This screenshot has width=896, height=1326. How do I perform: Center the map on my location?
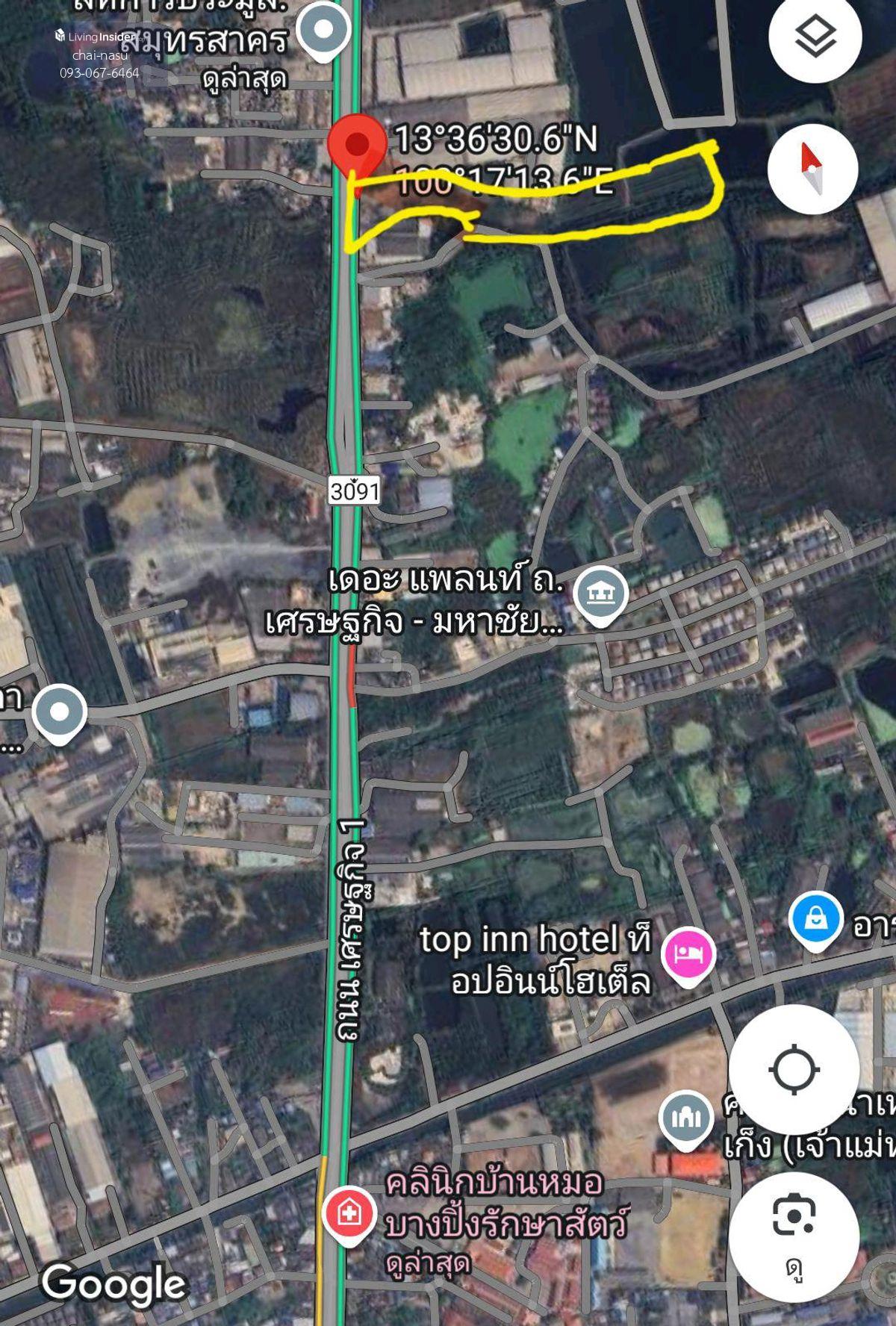pyautogui.click(x=794, y=1069)
